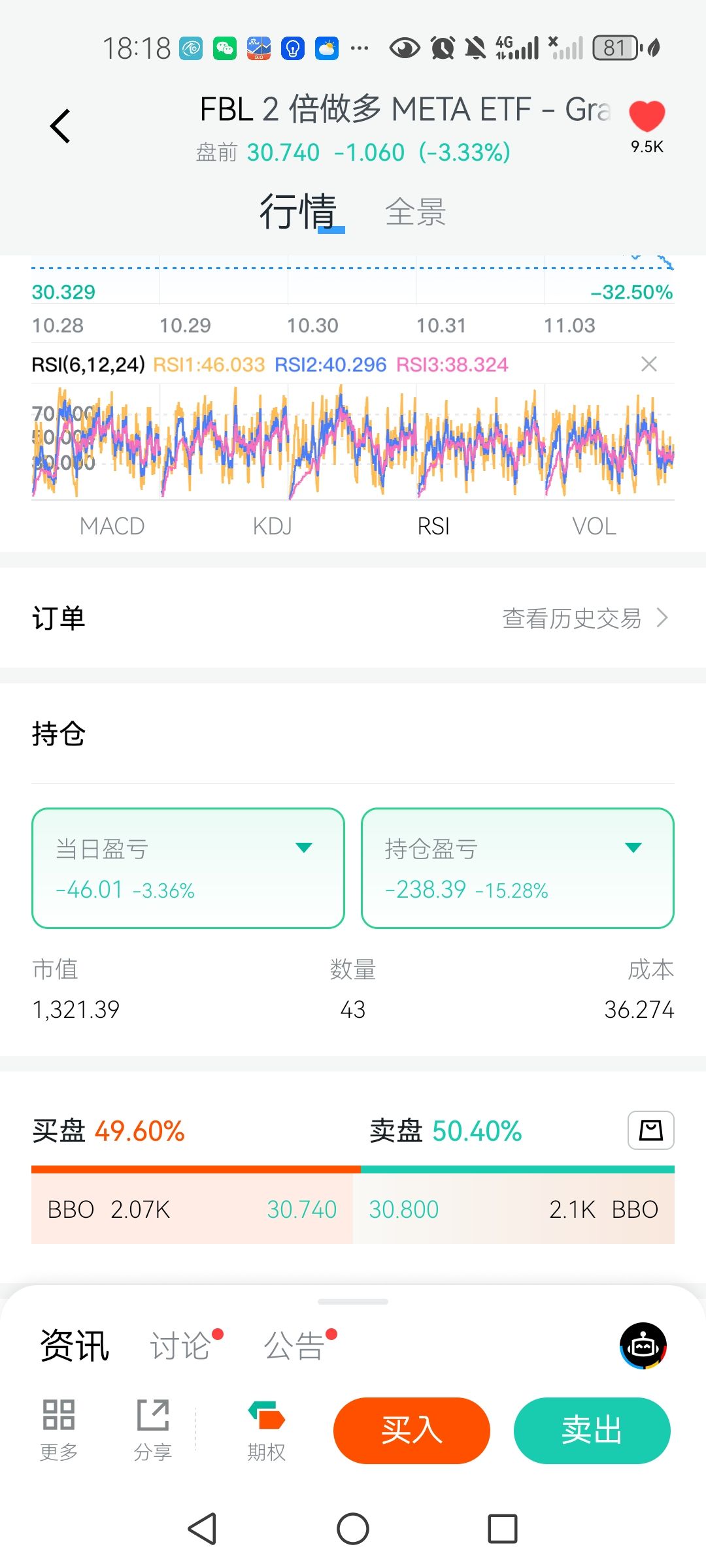Viewport: 706px width, 1568px height.
Task: Tap the green 卖出 button
Action: coord(592,1430)
